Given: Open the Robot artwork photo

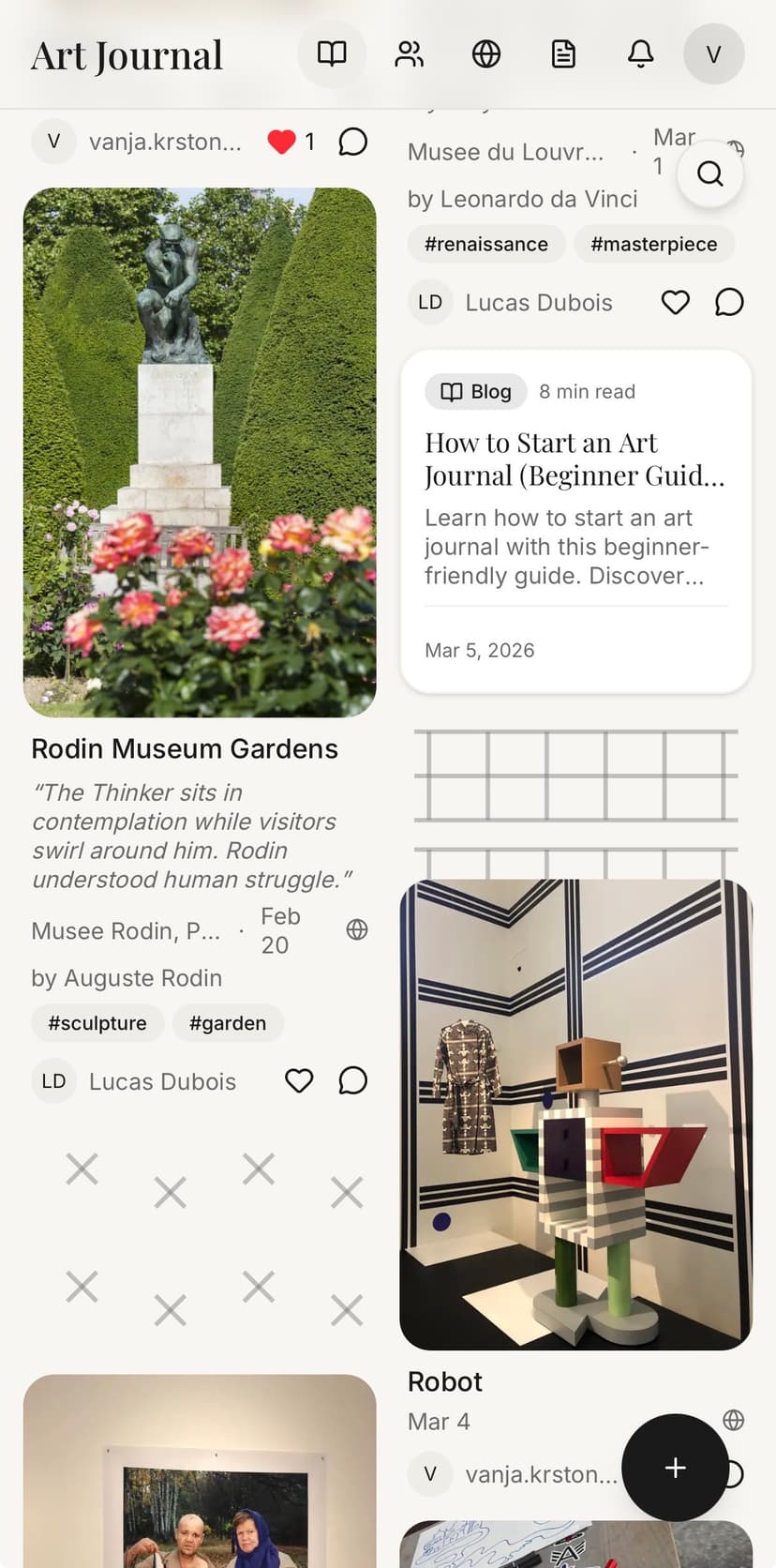Looking at the screenshot, I should [575, 1114].
